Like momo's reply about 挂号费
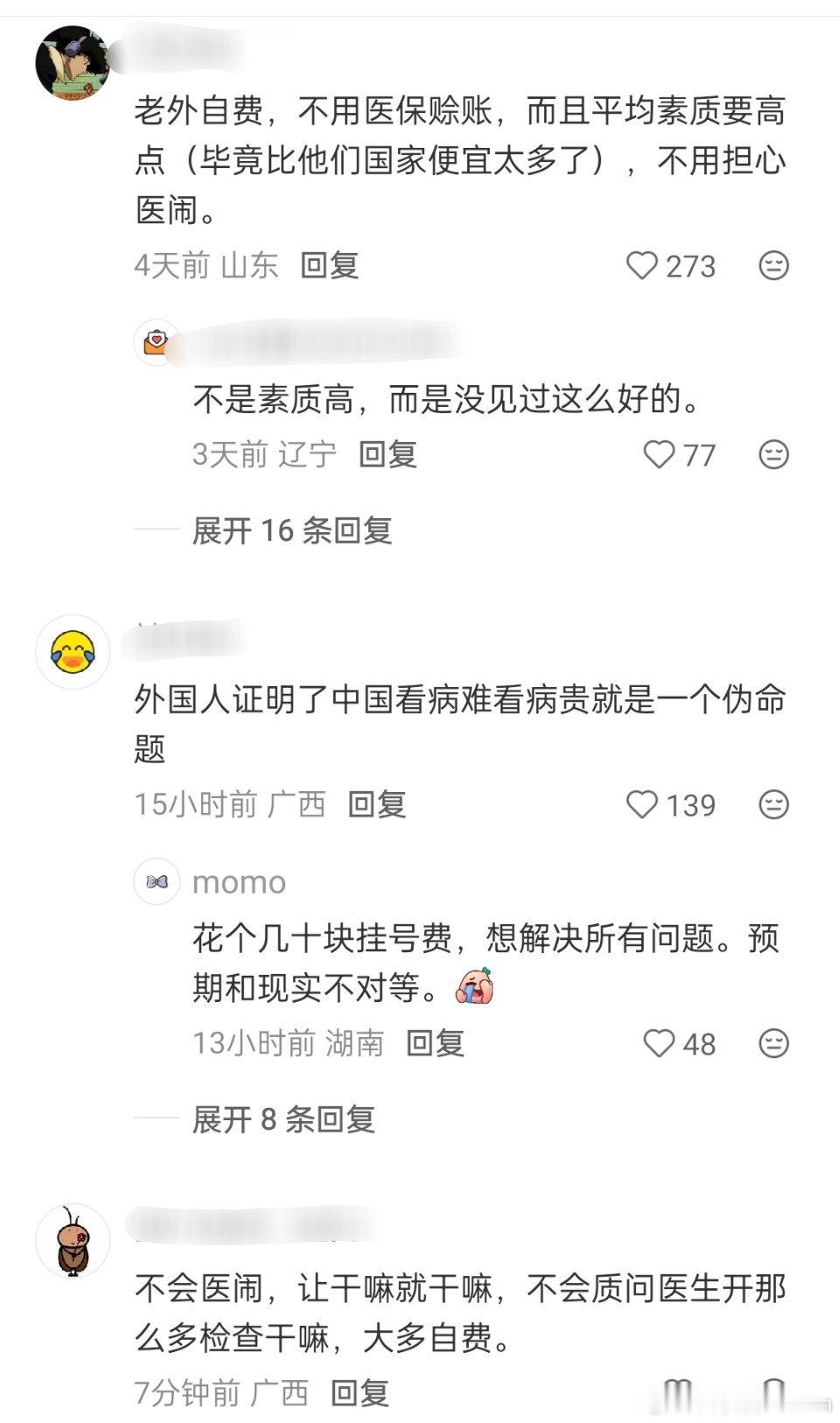 tap(657, 1042)
